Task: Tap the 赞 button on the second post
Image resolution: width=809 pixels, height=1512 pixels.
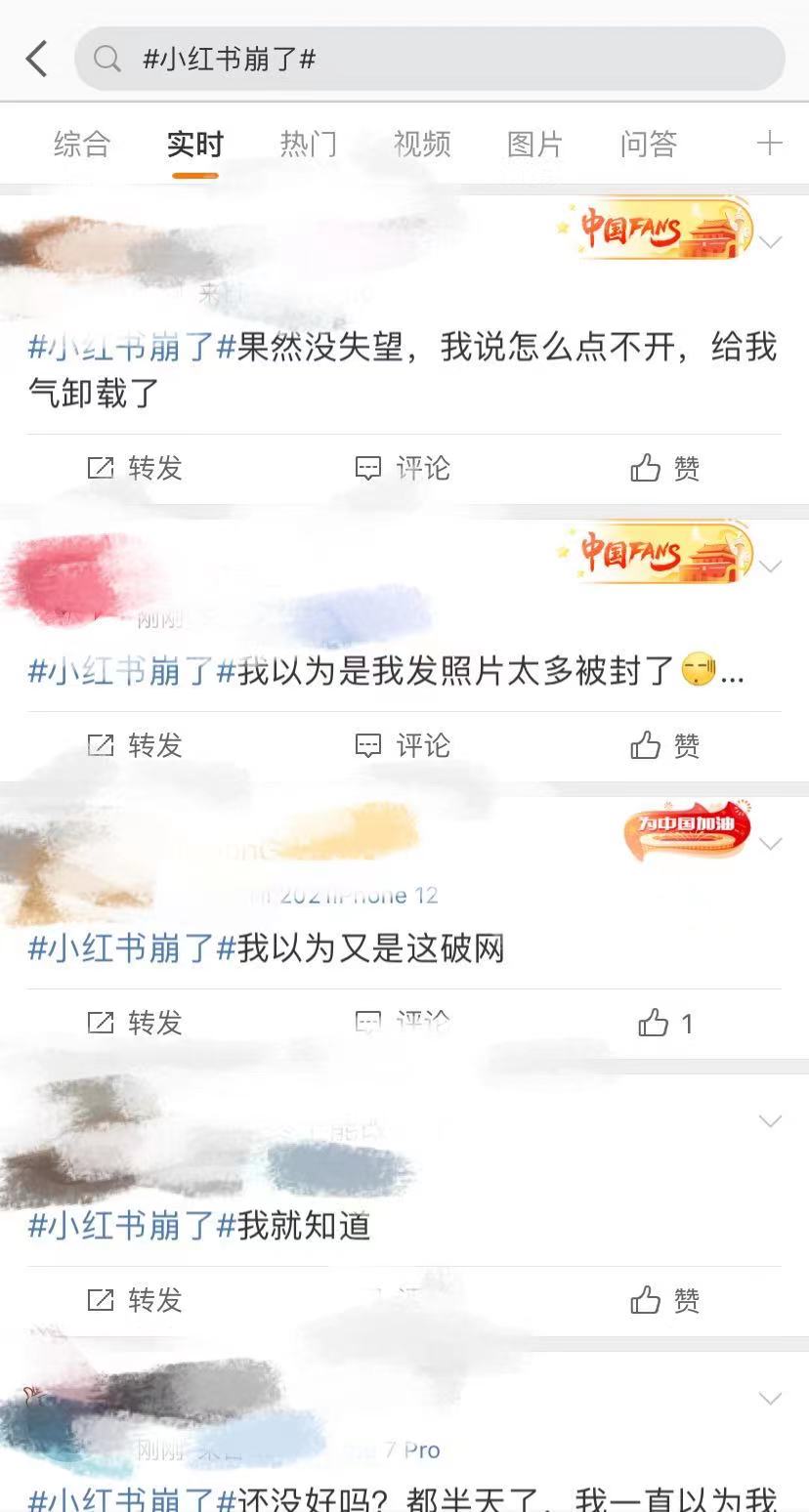Action: (x=663, y=746)
